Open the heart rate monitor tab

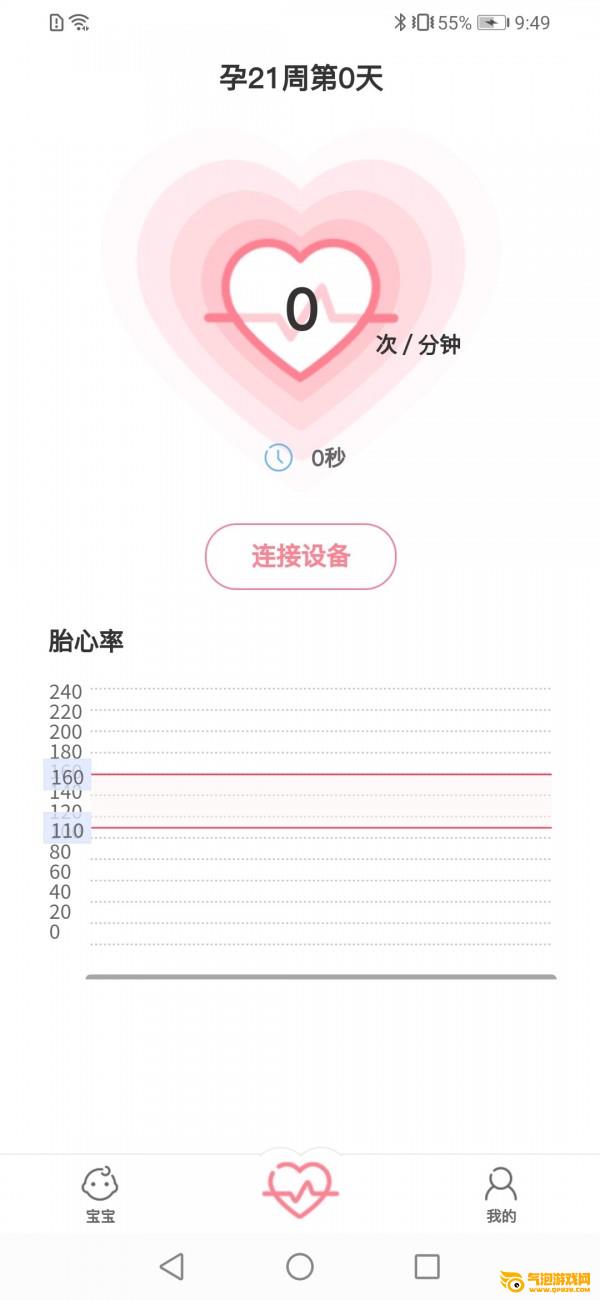pos(300,1190)
